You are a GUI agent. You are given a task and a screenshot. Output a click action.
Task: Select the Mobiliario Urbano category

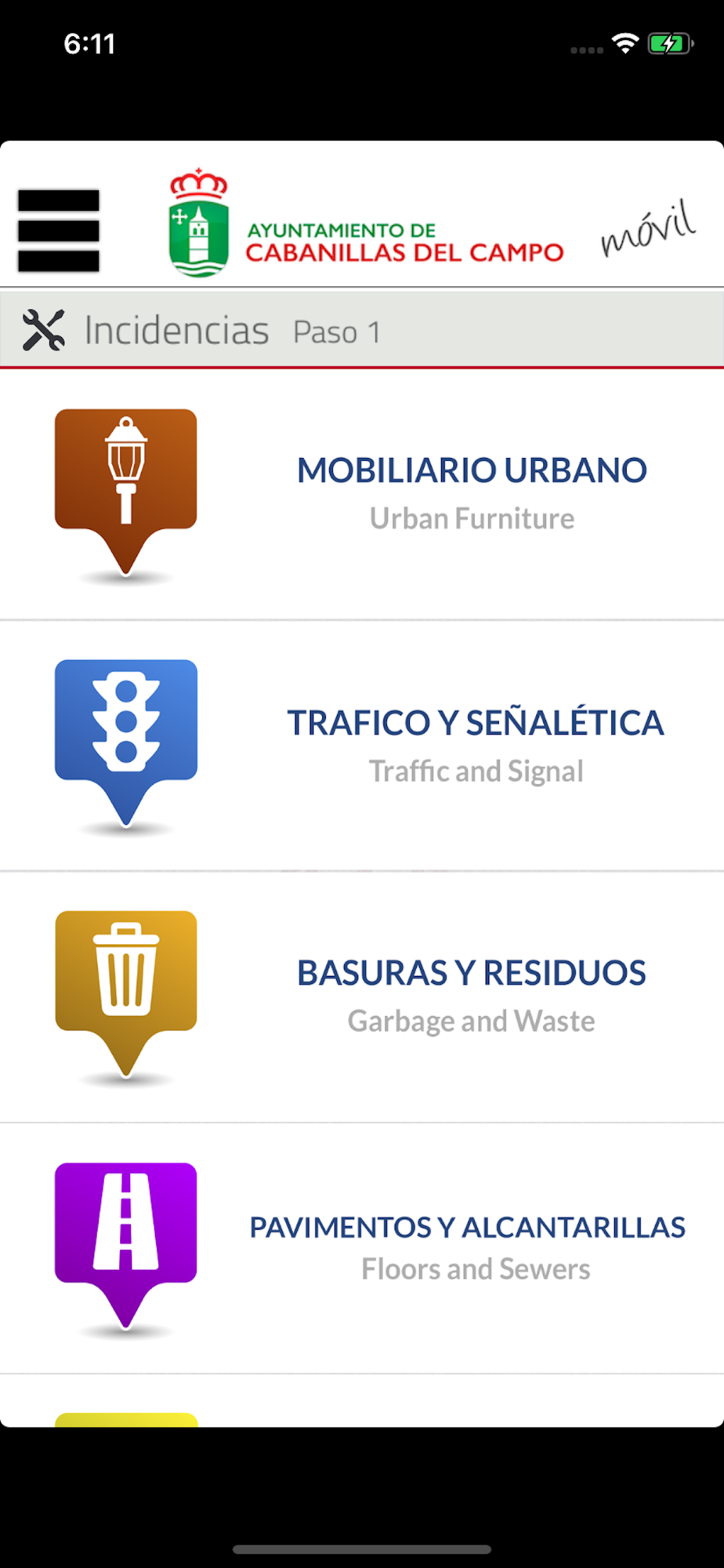pyautogui.click(x=362, y=495)
